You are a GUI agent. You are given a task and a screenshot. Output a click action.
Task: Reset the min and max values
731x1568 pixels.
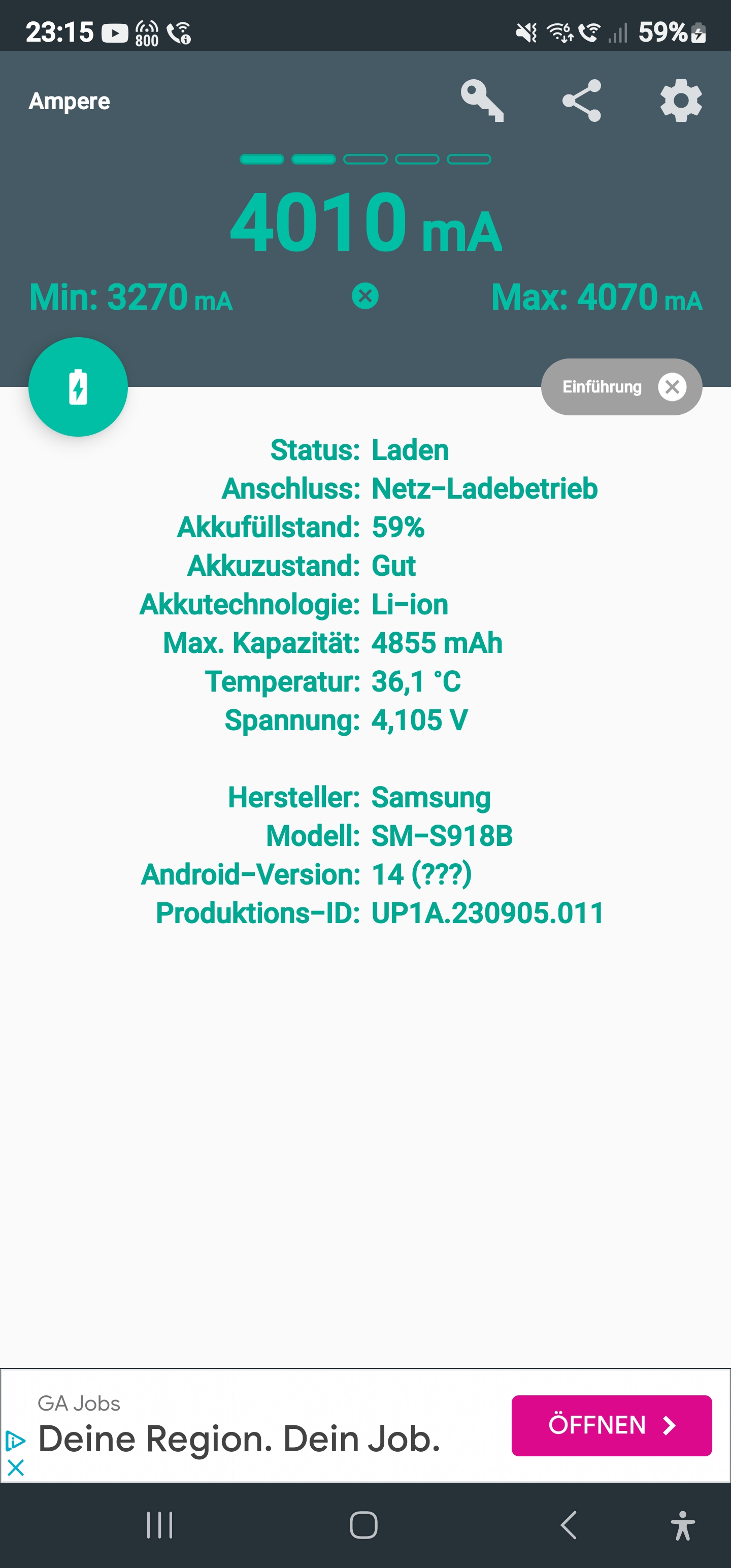(x=365, y=297)
